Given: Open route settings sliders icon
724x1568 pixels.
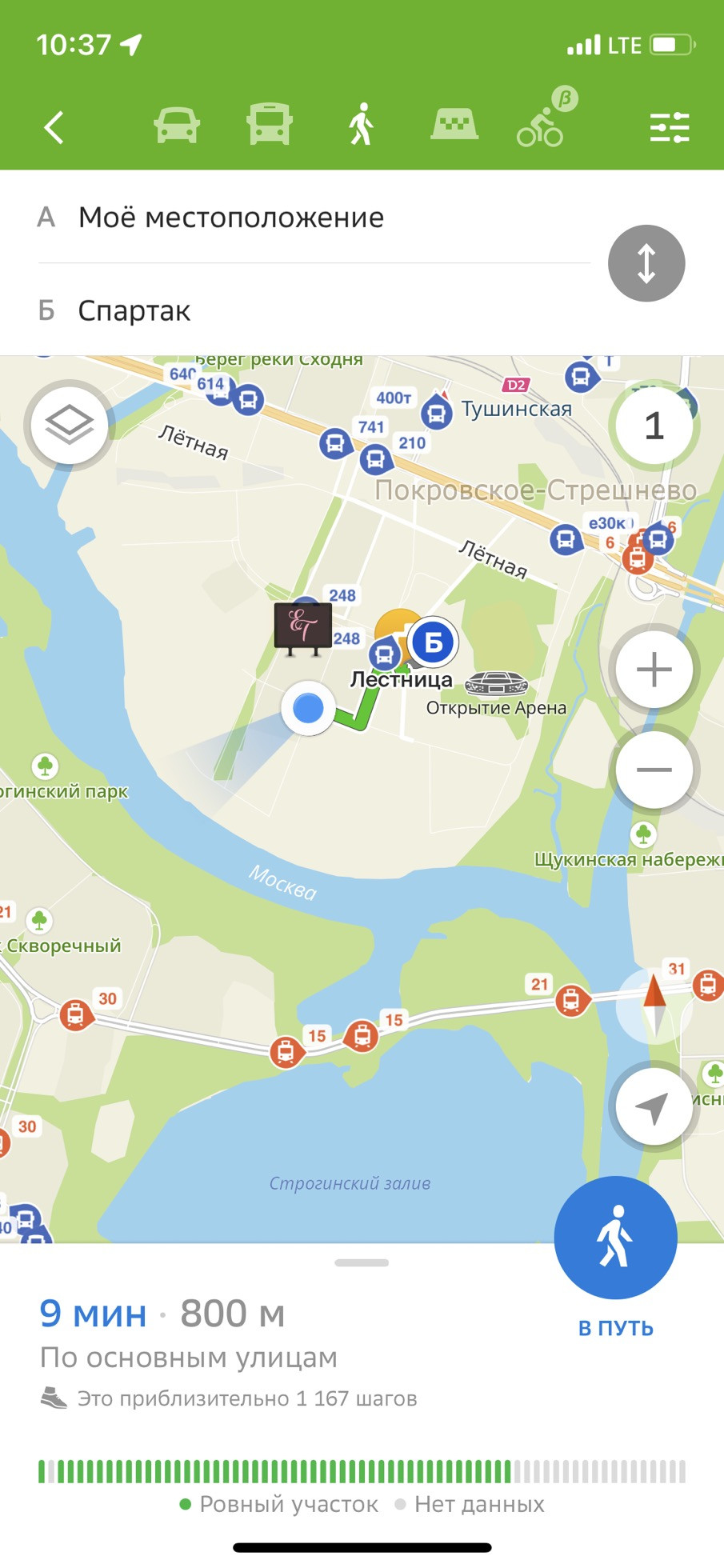Looking at the screenshot, I should (x=669, y=127).
